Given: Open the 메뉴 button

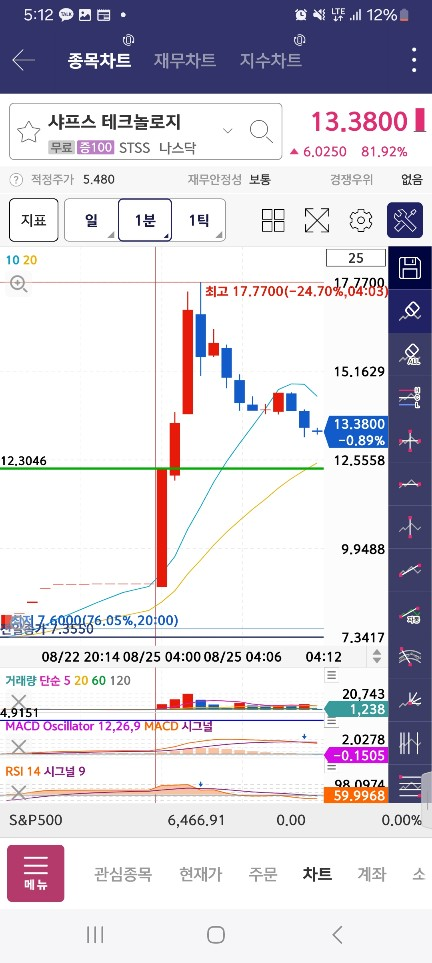Looking at the screenshot, I should pyautogui.click(x=36, y=873).
